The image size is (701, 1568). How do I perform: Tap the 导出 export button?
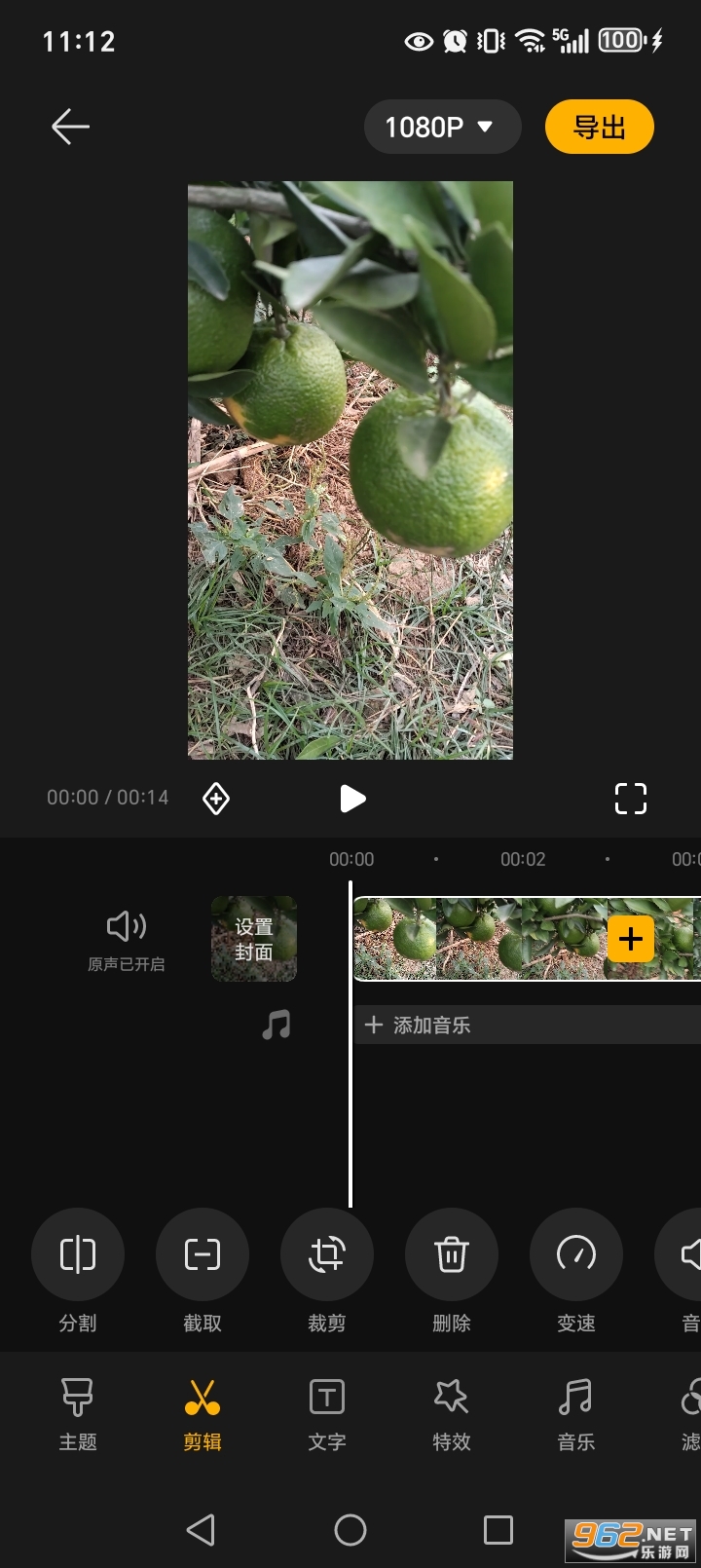tap(599, 127)
